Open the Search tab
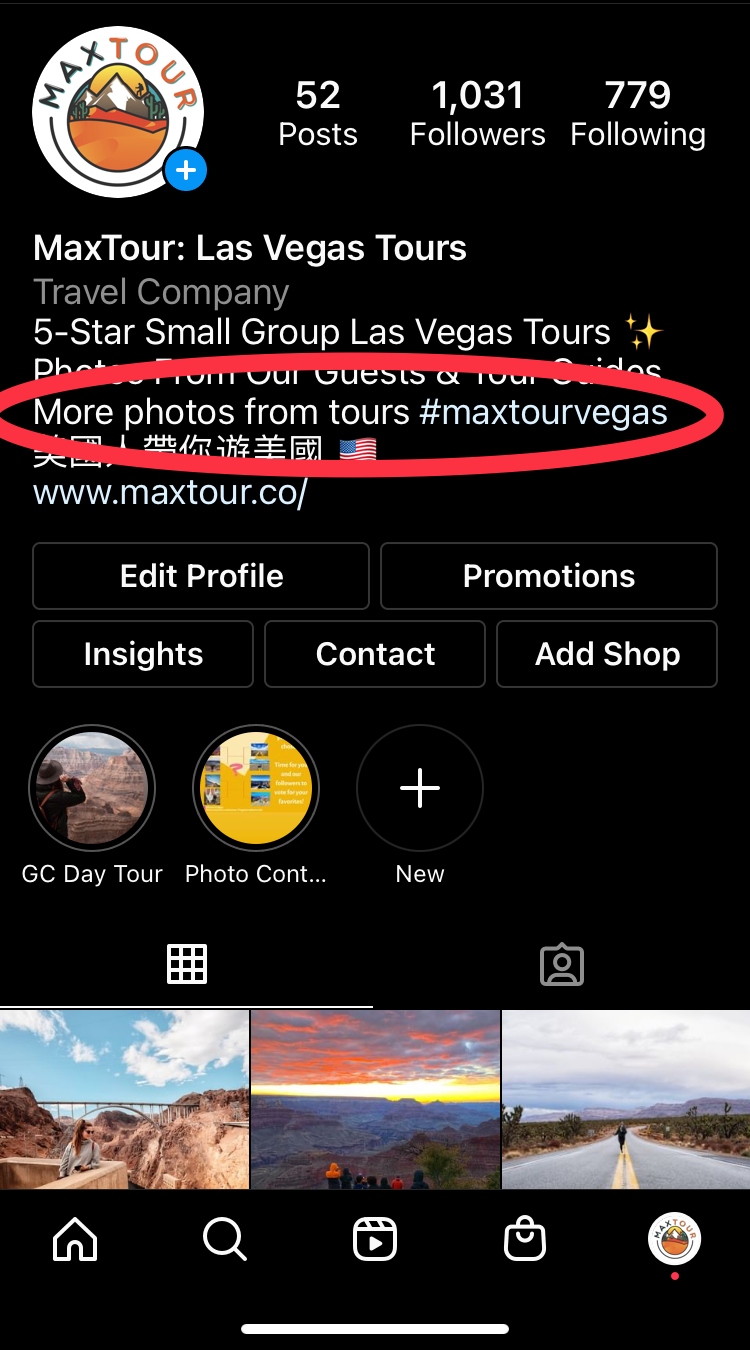This screenshot has width=750, height=1350. point(224,1240)
